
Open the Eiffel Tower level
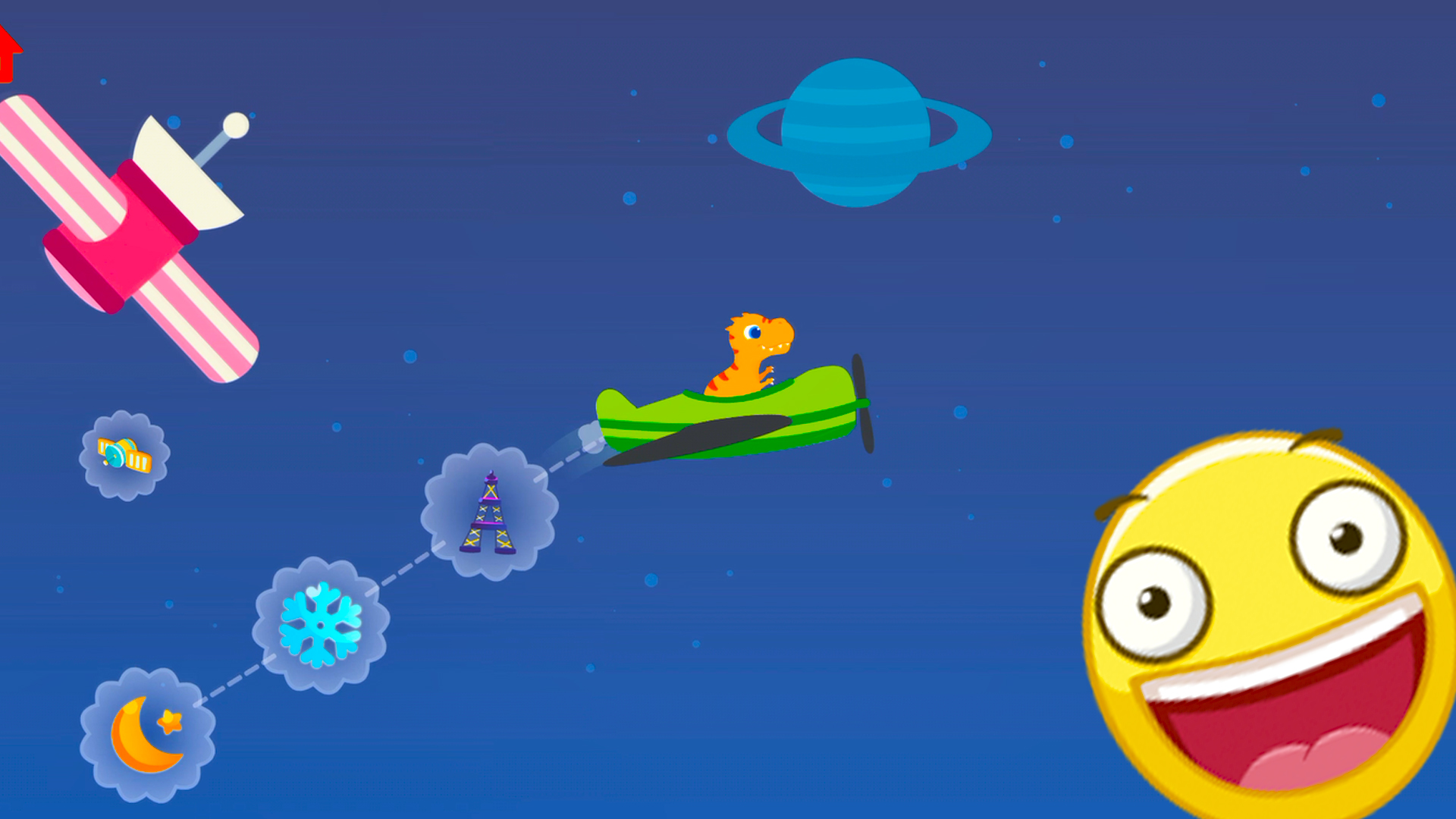click(489, 513)
